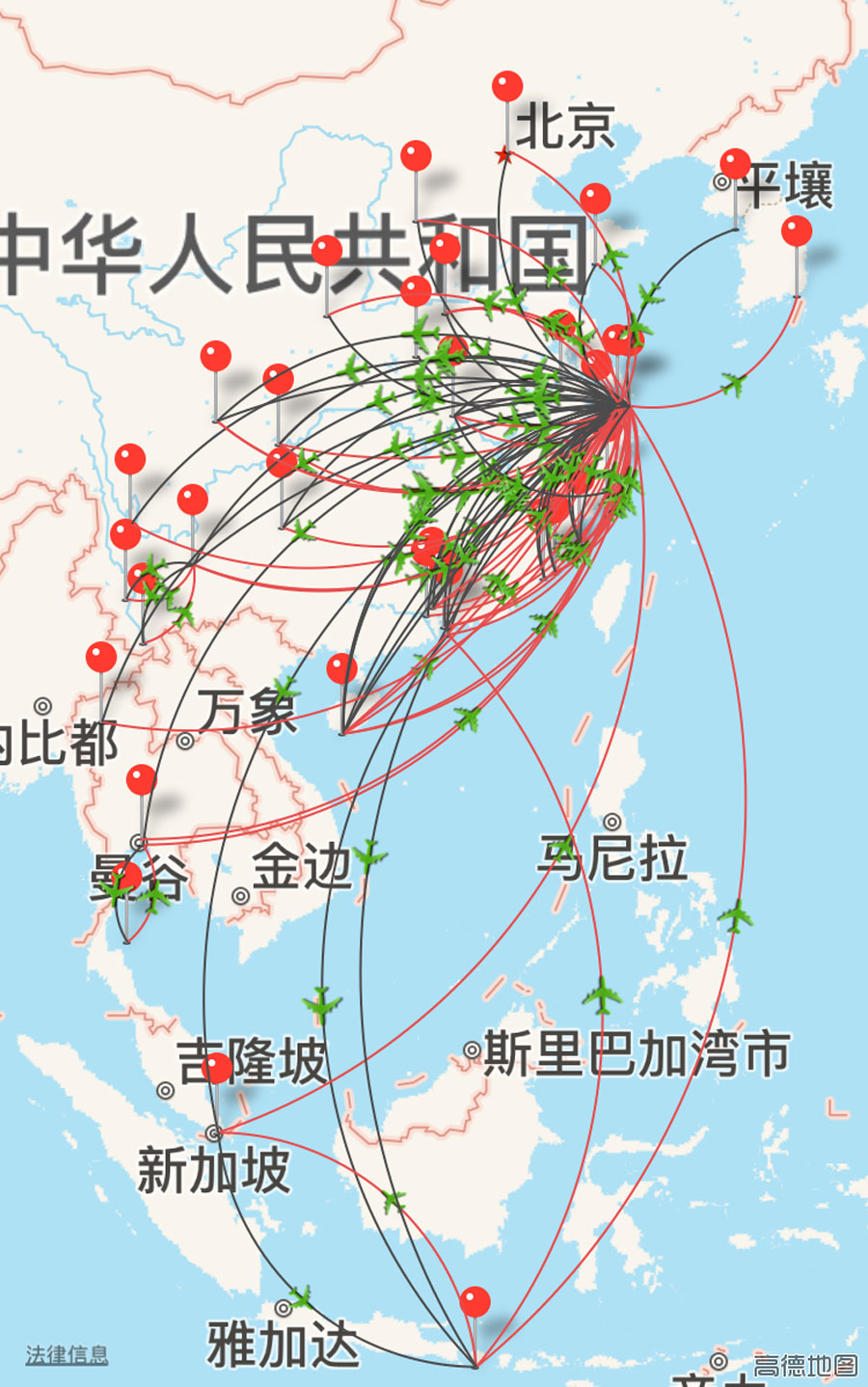Select the southernmost red pin east of 雅加达

click(x=475, y=1302)
